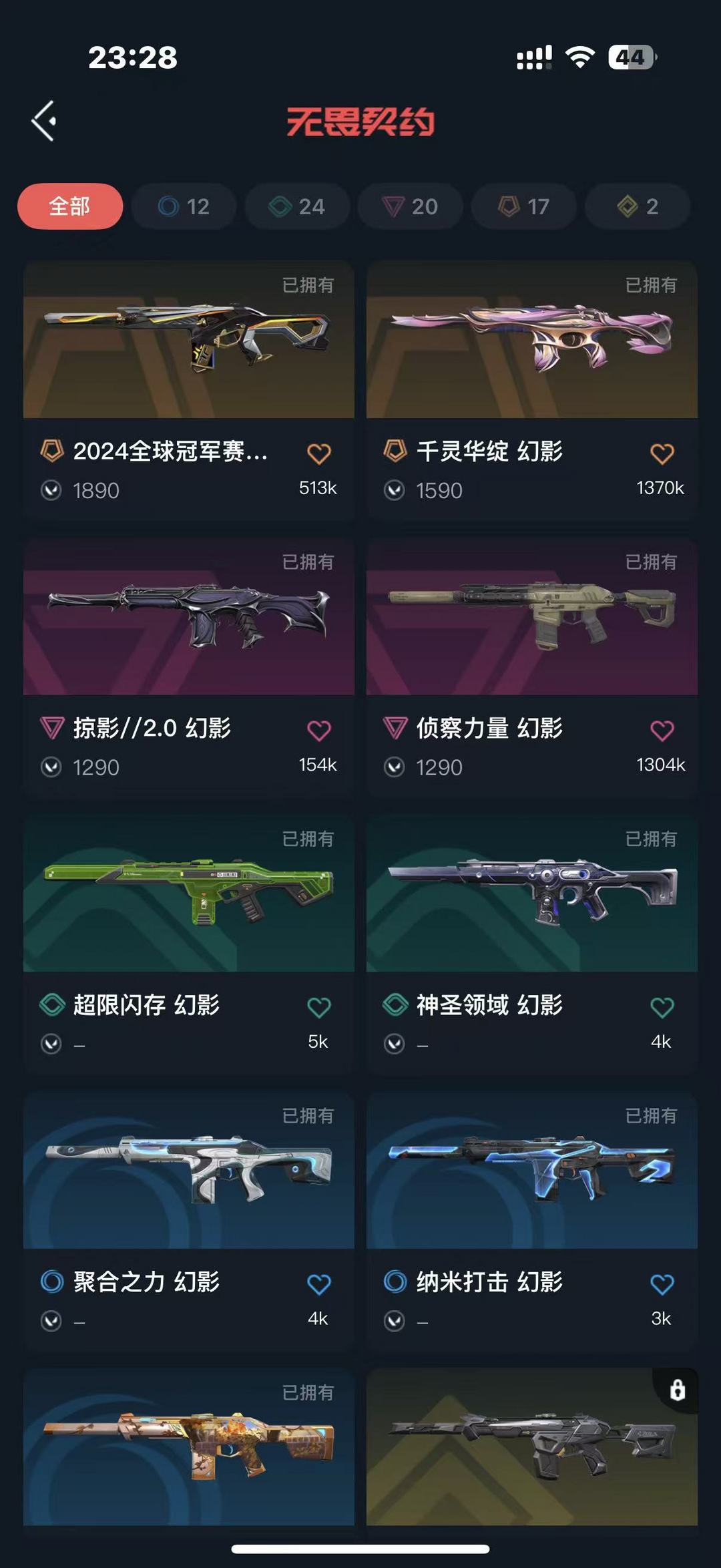Like the 千灵华绽 幻影 skin
This screenshot has width=721, height=1568.
(x=662, y=454)
